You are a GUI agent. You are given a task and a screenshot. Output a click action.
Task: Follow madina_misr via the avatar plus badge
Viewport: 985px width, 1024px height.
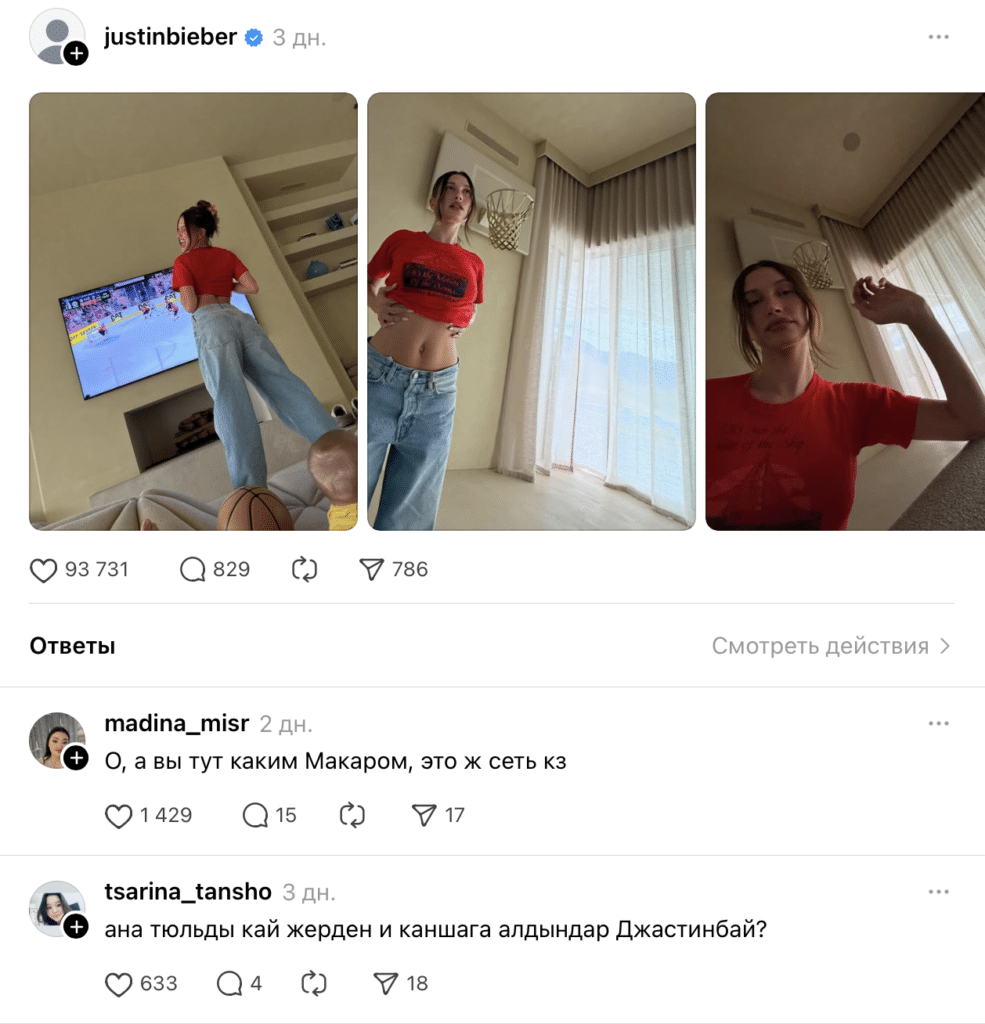pyautogui.click(x=76, y=759)
